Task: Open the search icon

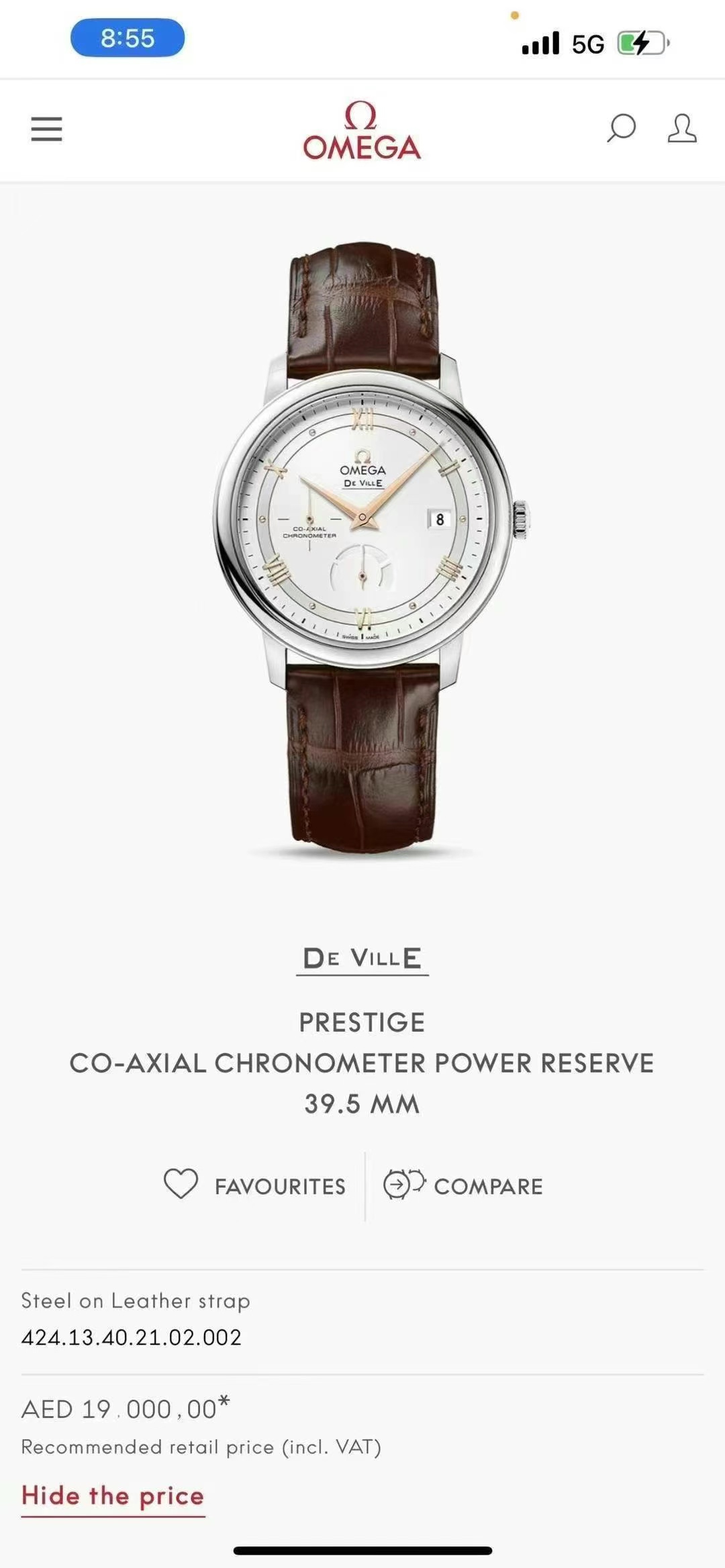Action: pos(621,128)
